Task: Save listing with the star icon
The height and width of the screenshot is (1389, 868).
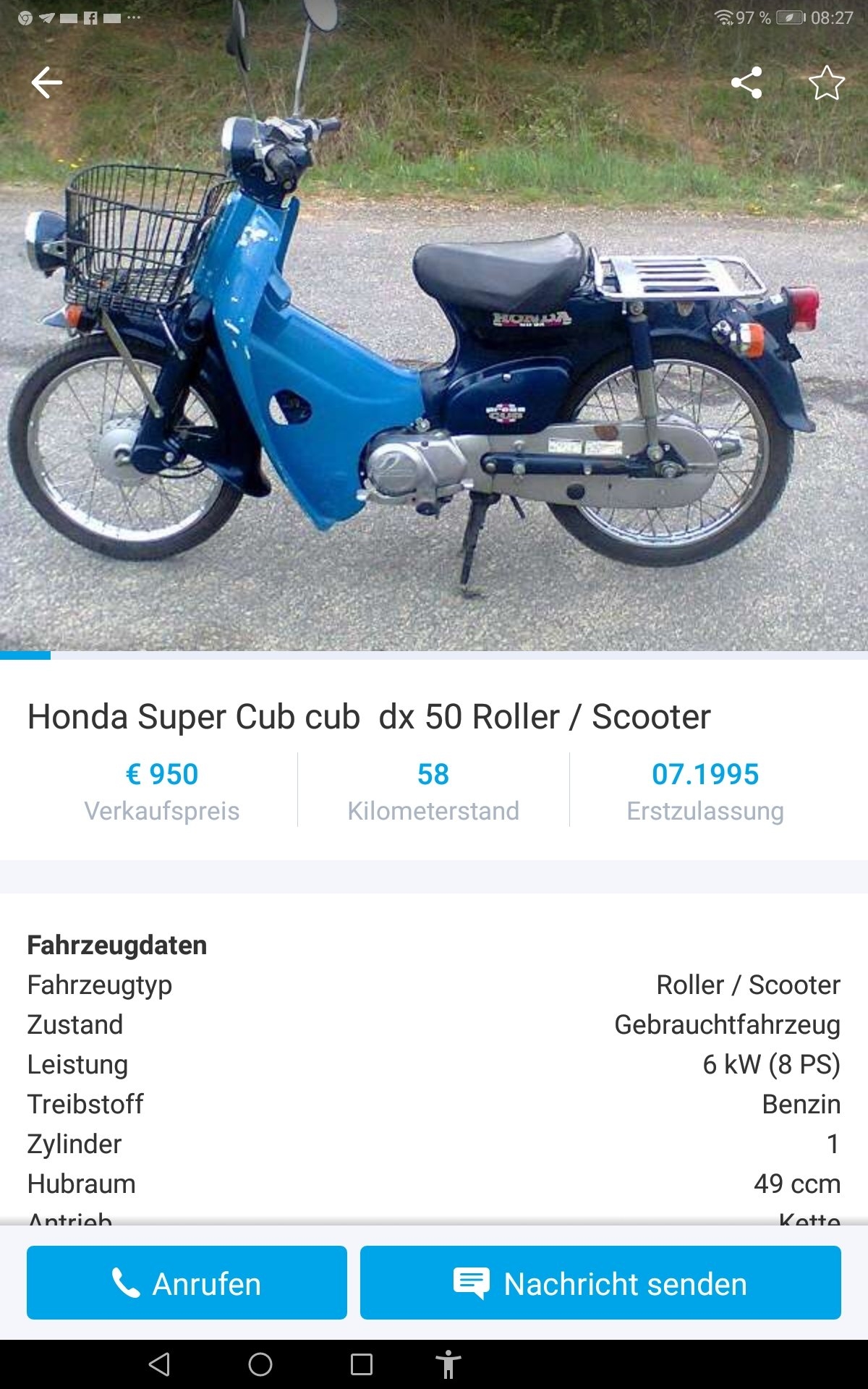Action: (x=826, y=82)
